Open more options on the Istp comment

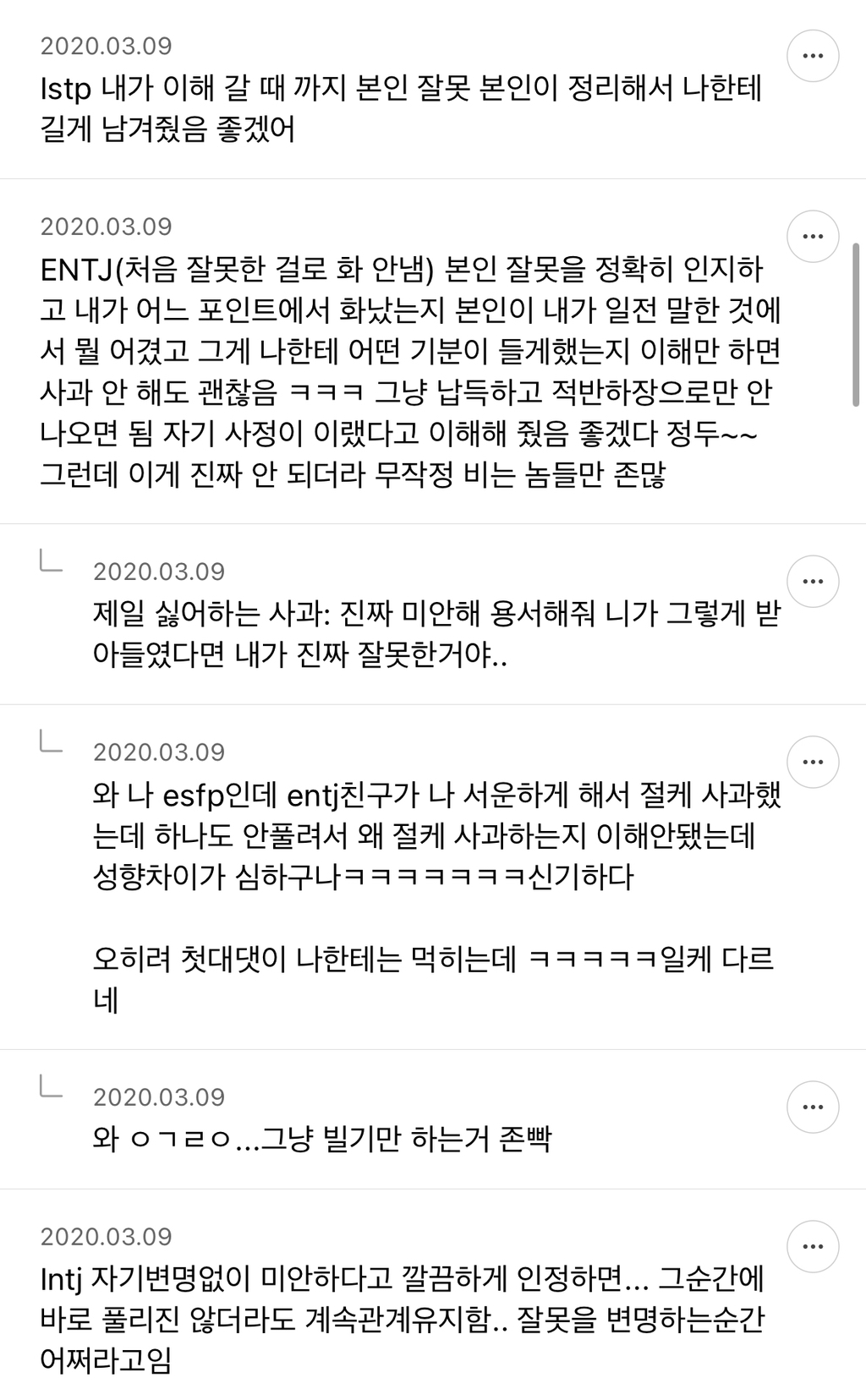[x=813, y=56]
